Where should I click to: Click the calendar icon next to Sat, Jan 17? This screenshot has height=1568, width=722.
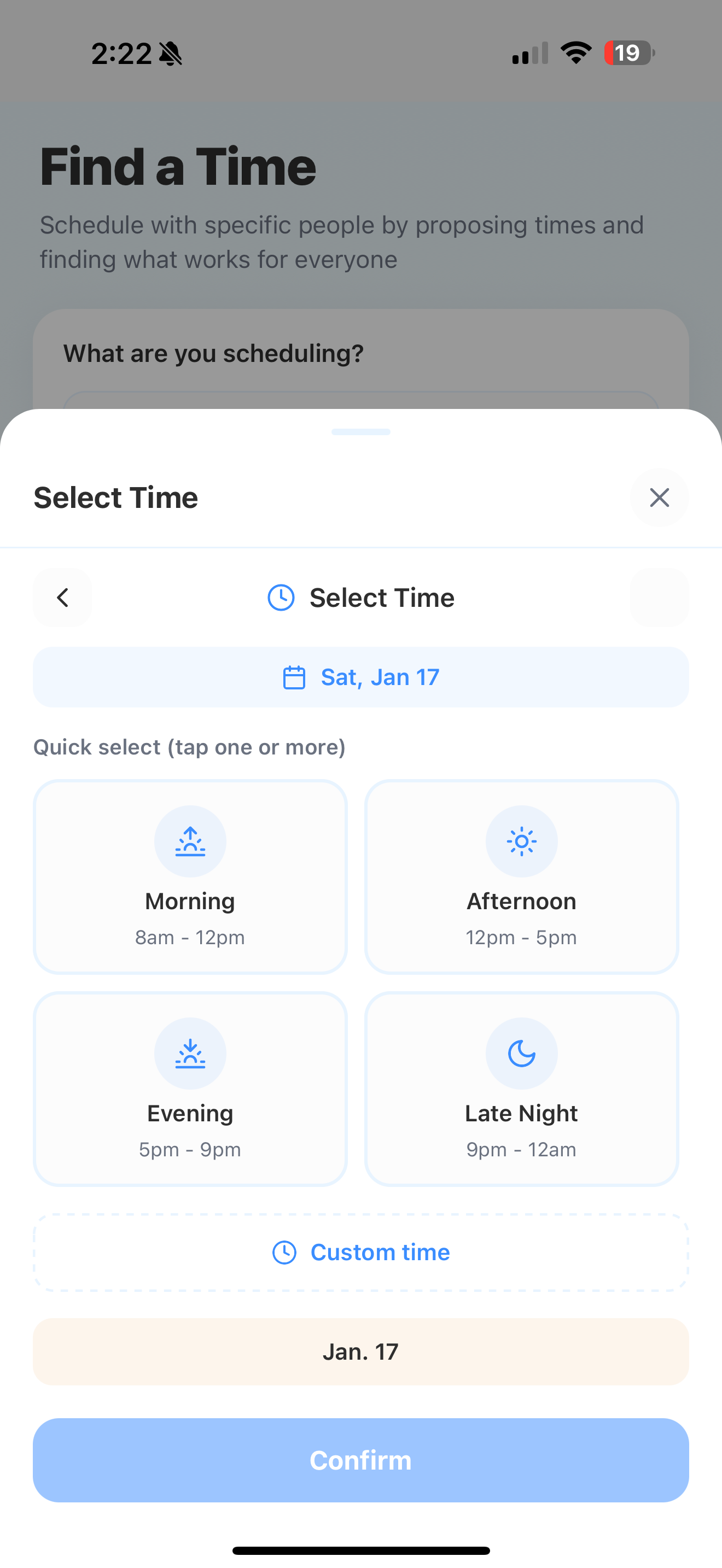point(295,676)
